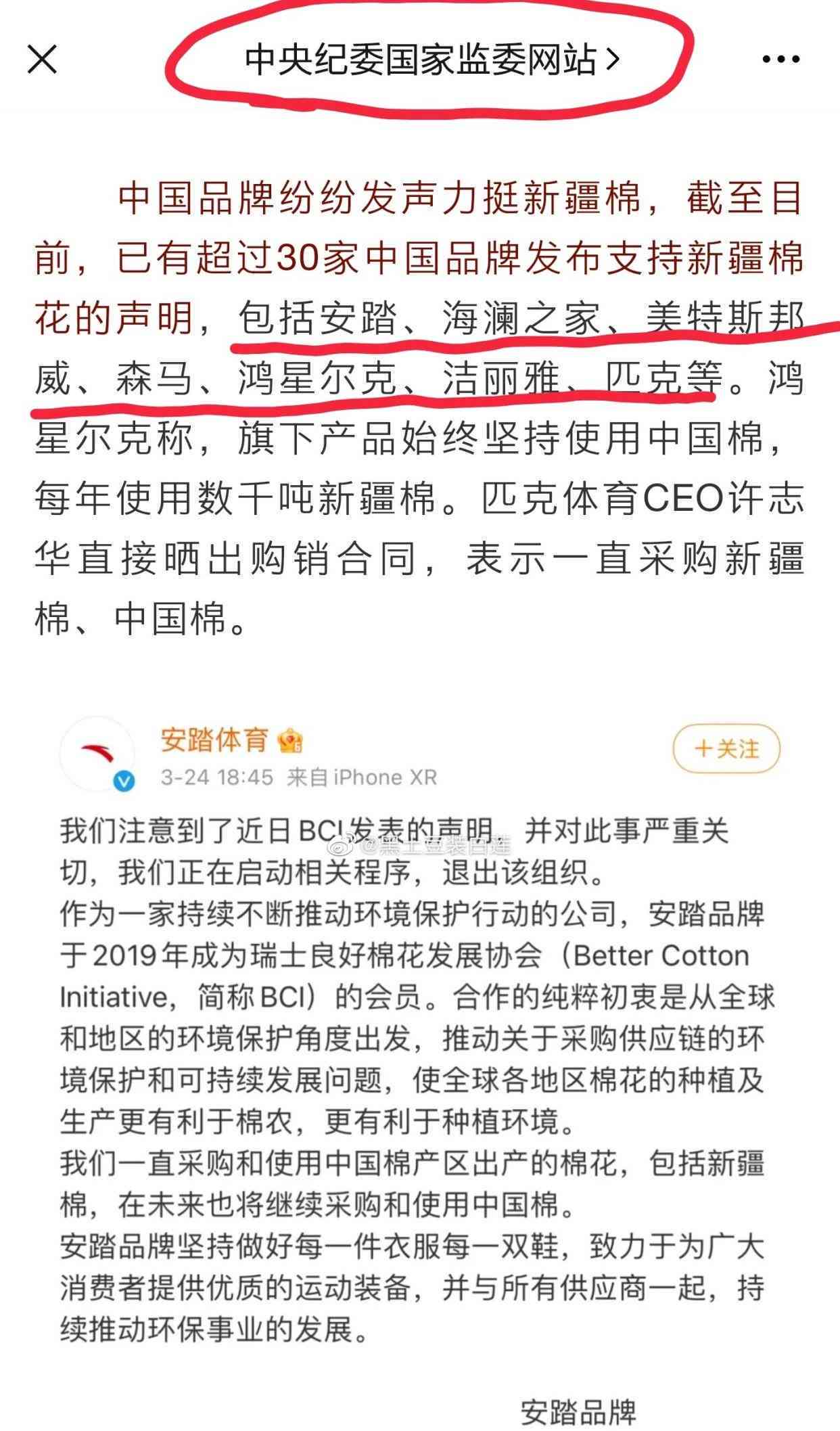Close the article page
Screen dimensions: 840x1431
[42, 60]
